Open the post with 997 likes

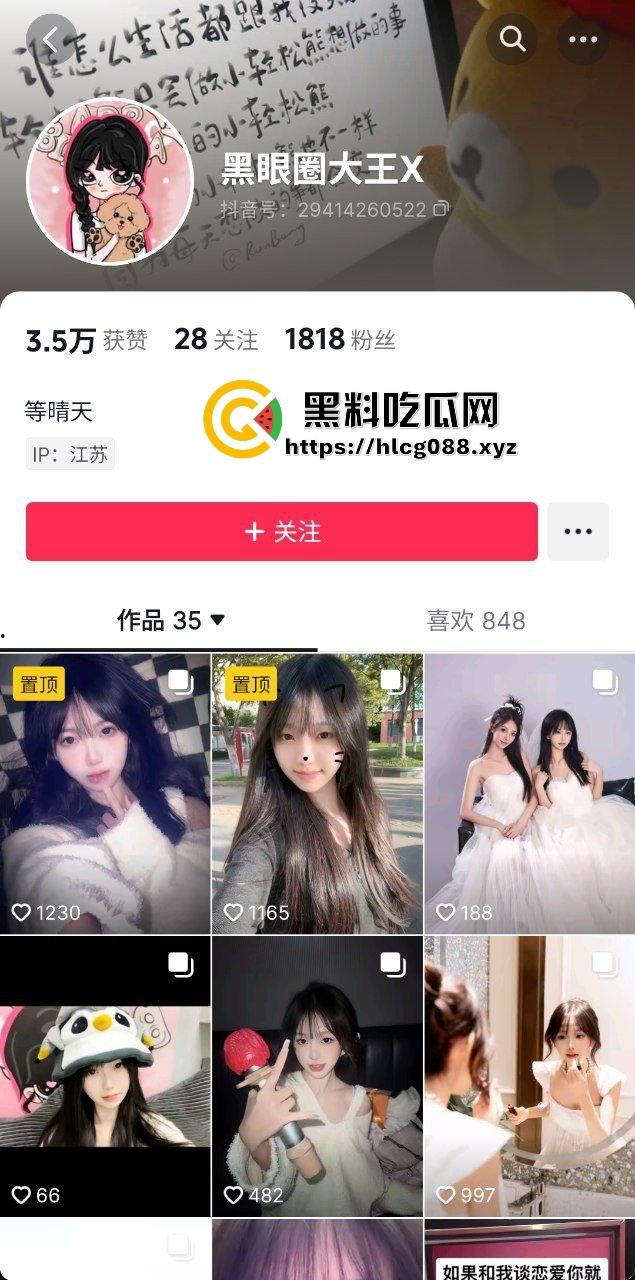(529, 1076)
